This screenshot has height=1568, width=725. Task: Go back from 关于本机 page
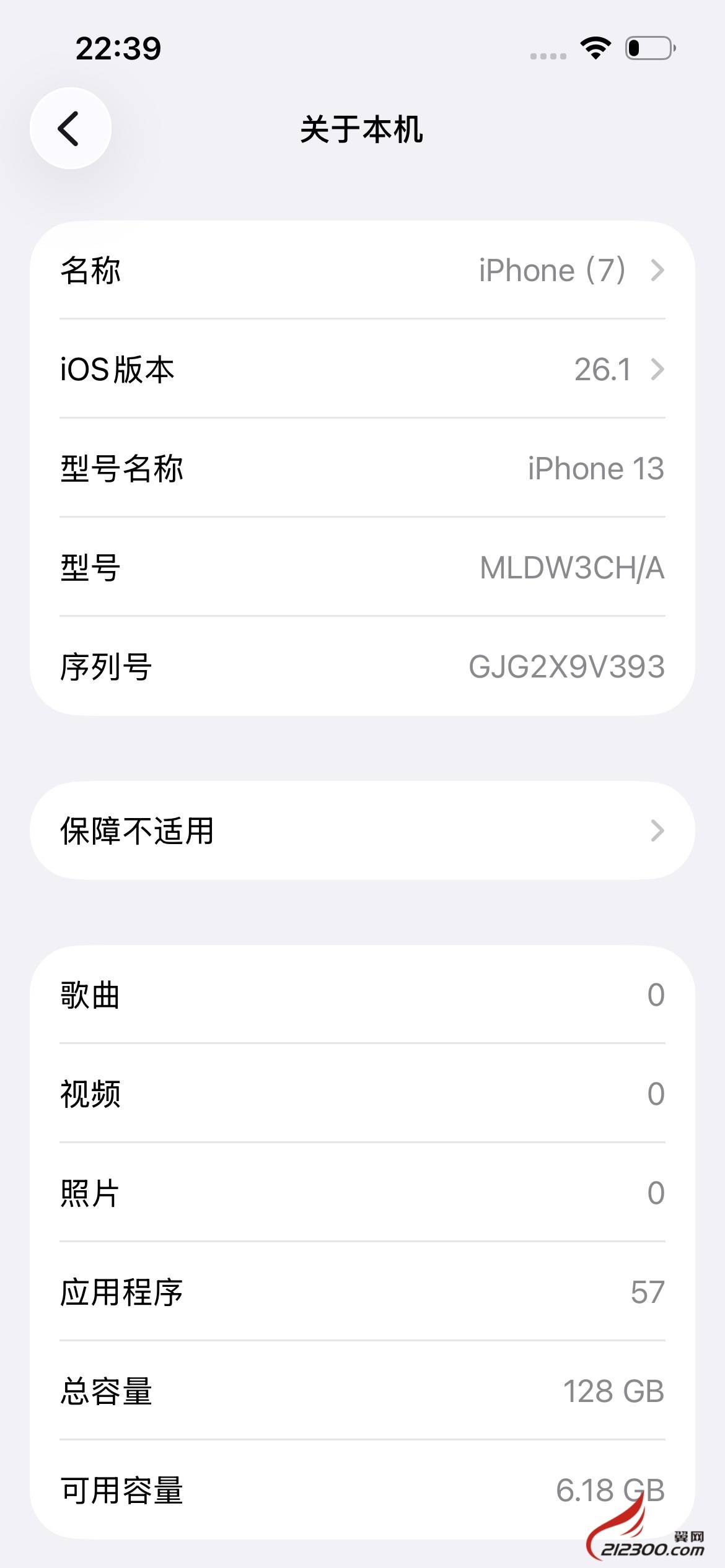pos(71,128)
